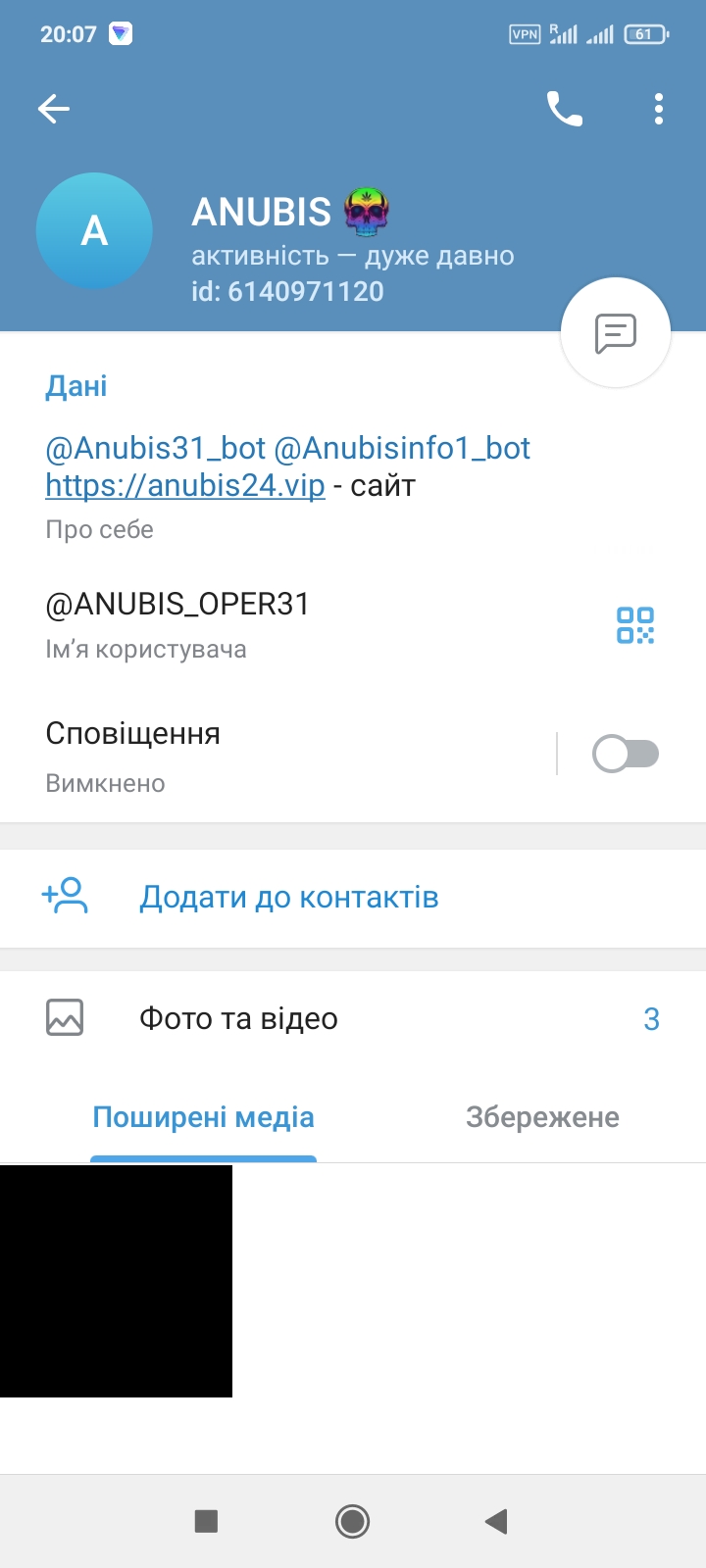The width and height of the screenshot is (706, 1568).
Task: Open the three-dot overflow menu
Action: (x=659, y=109)
